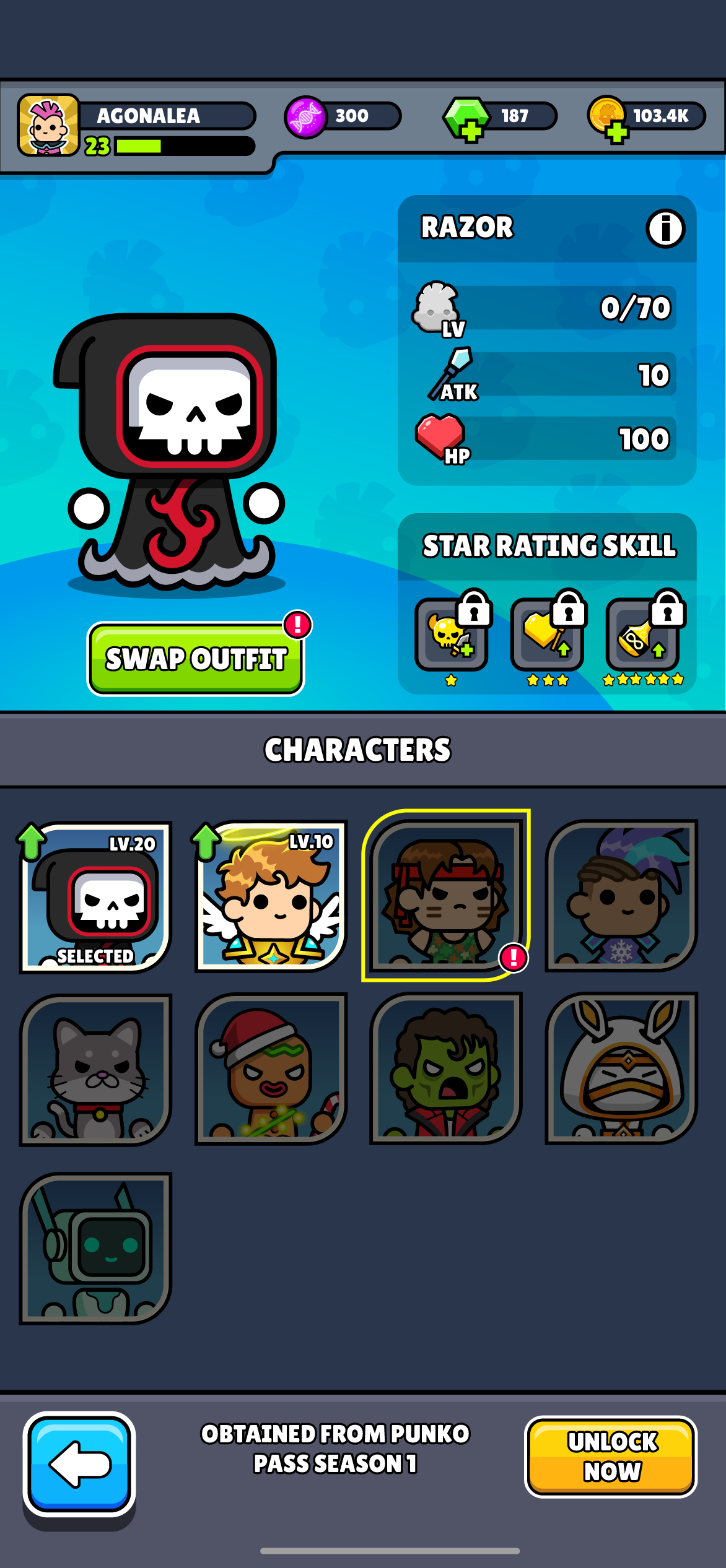Select the red headband commando character
The width and height of the screenshot is (726, 1568).
(x=446, y=895)
